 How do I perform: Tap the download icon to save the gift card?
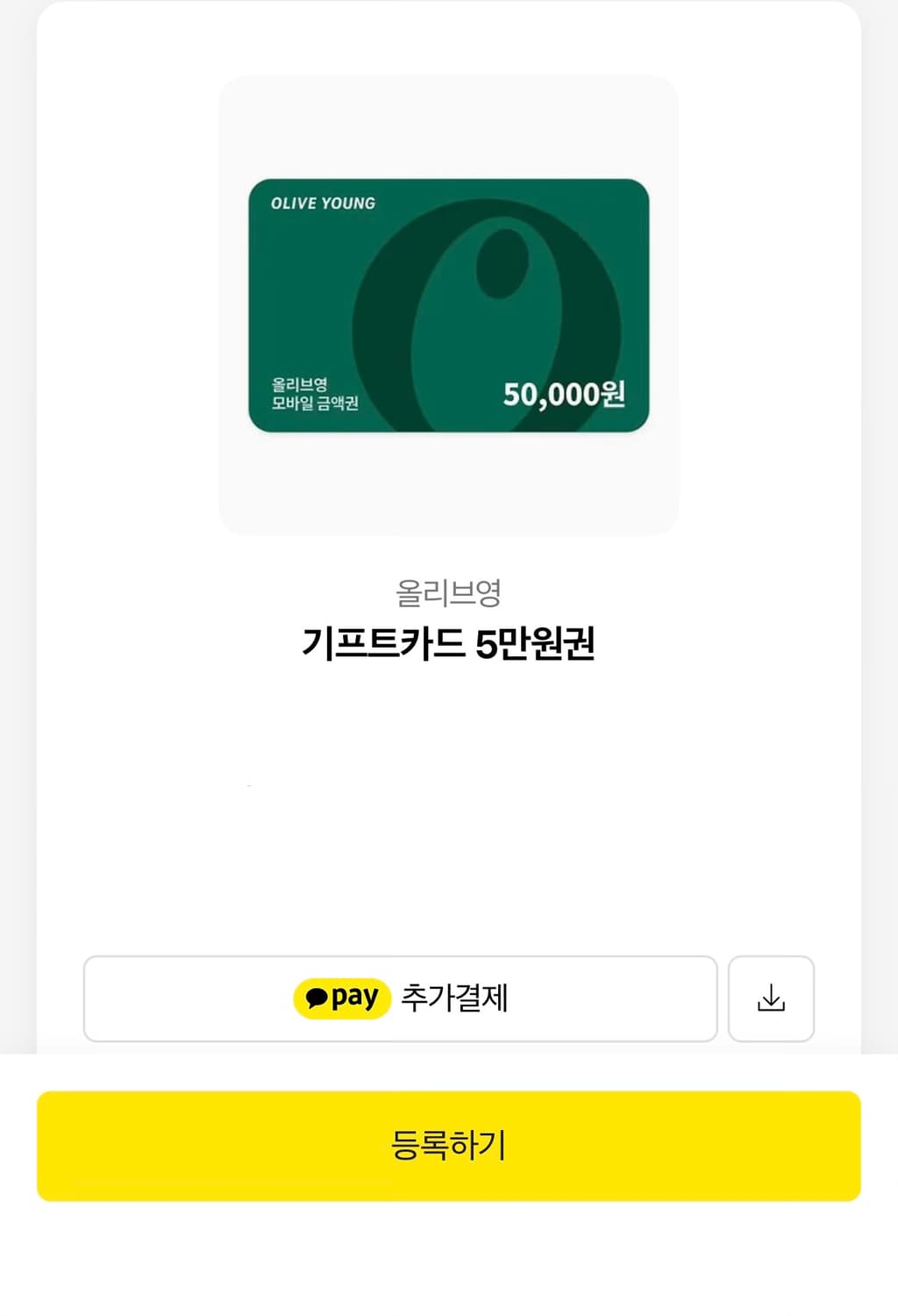click(x=771, y=997)
